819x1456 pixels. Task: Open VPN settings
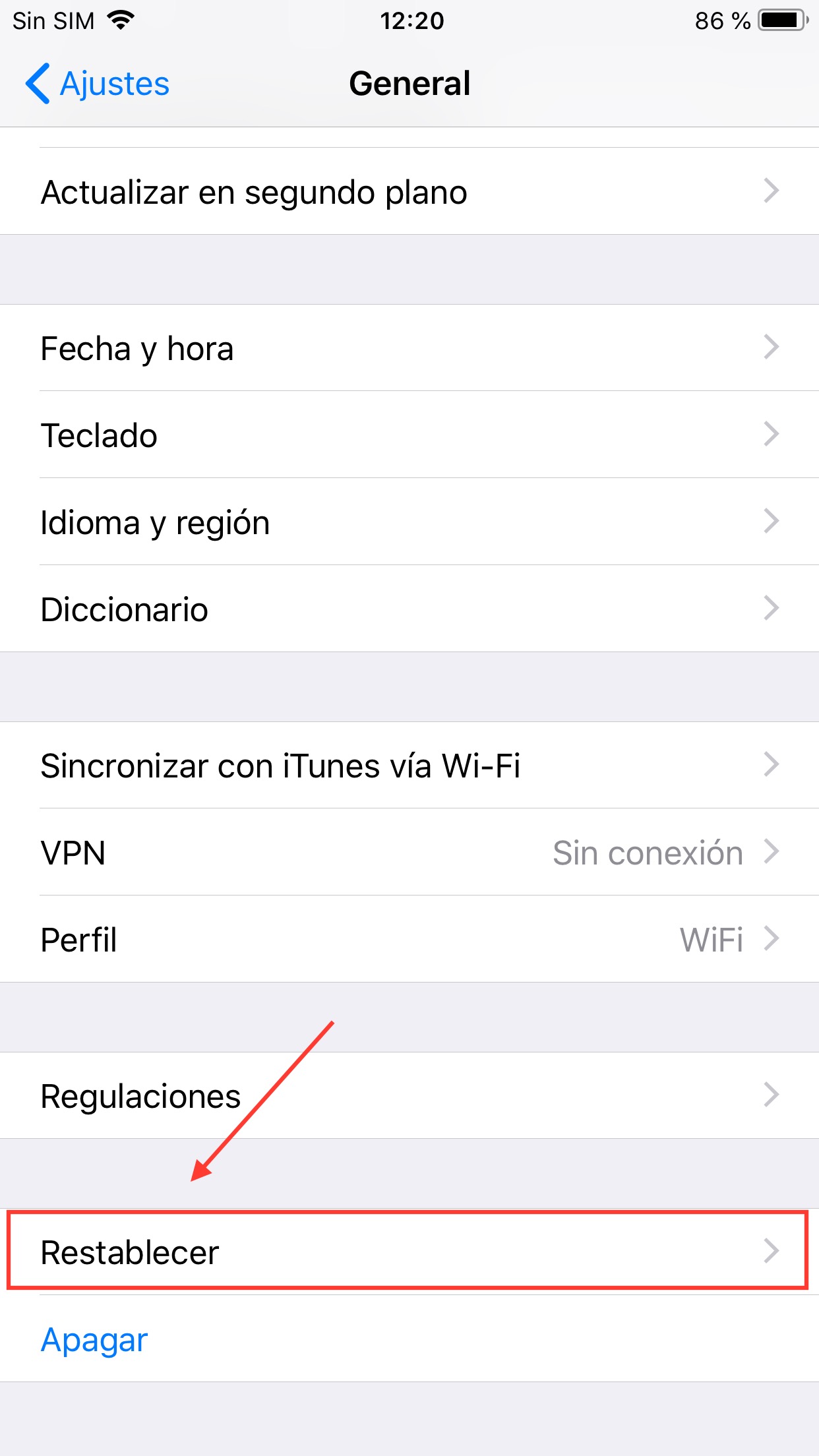(x=409, y=852)
